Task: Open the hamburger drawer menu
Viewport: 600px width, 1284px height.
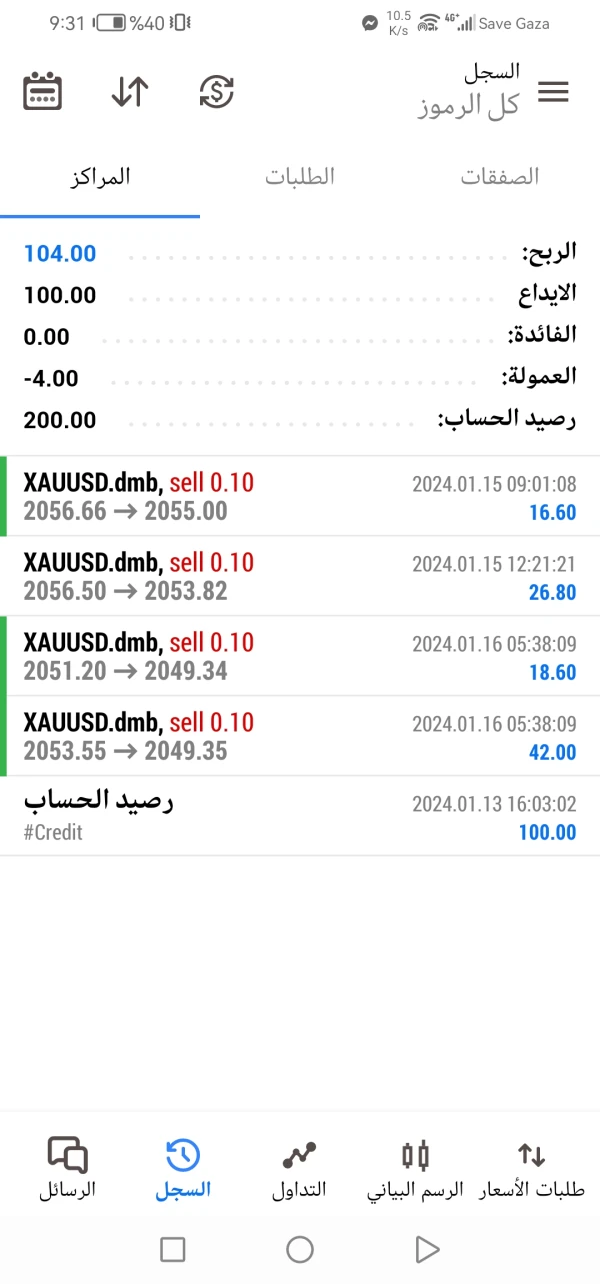Action: click(x=553, y=92)
